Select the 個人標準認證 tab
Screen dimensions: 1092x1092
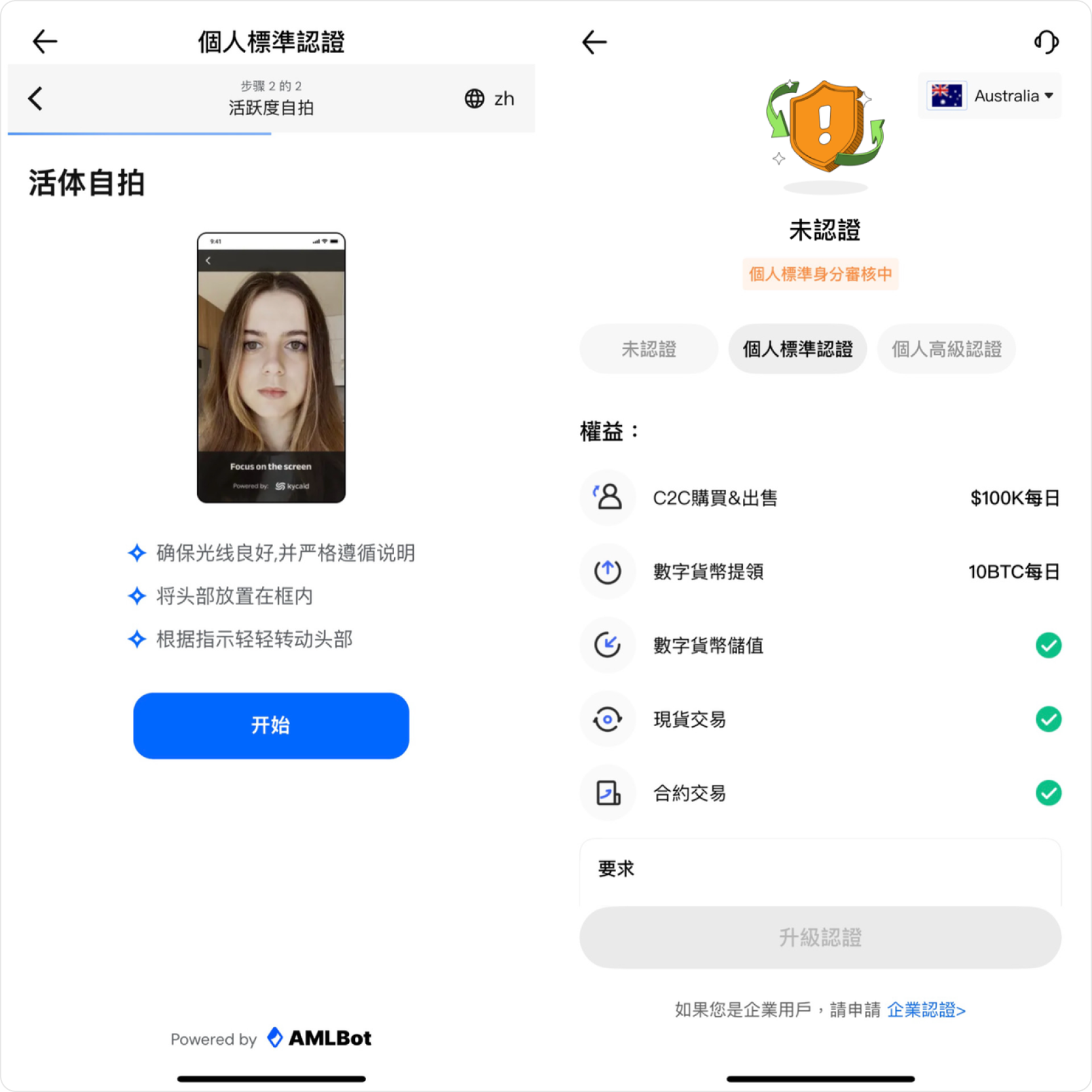(x=797, y=349)
